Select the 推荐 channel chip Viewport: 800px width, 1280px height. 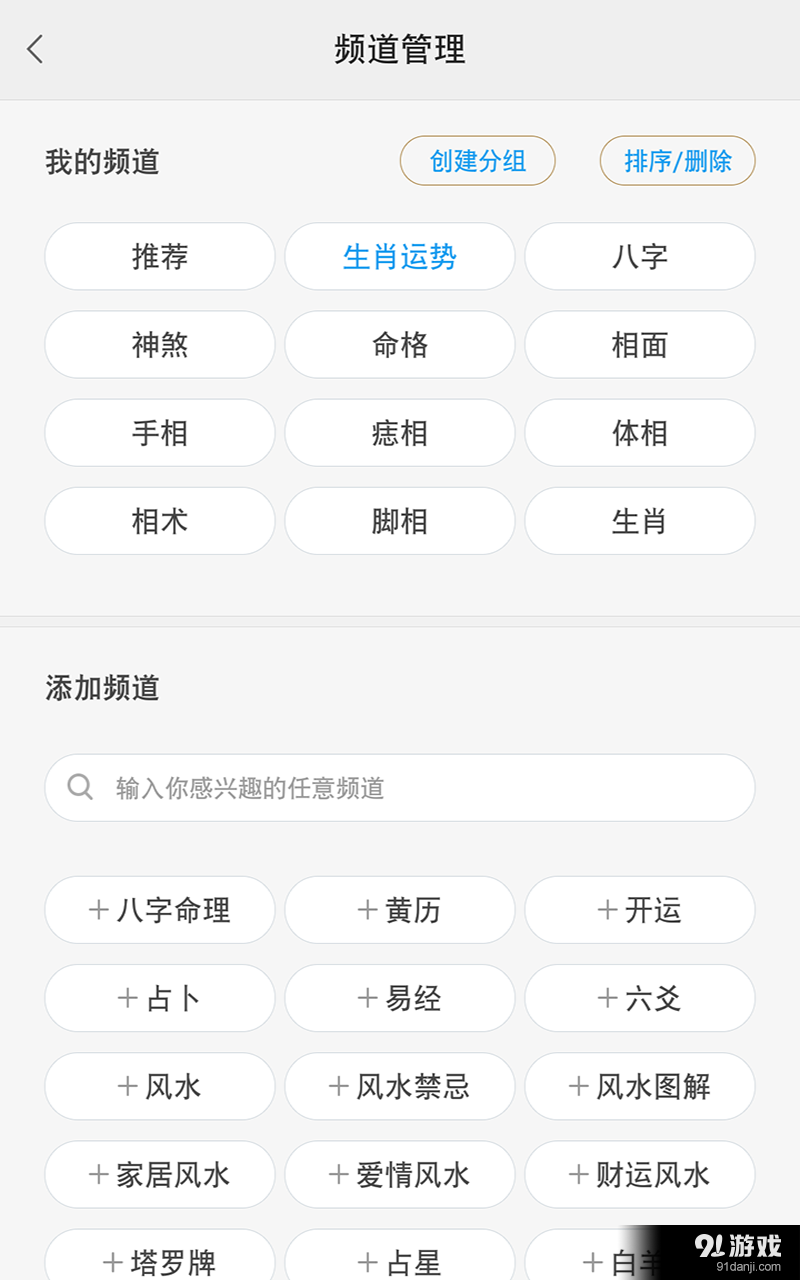[x=159, y=257]
